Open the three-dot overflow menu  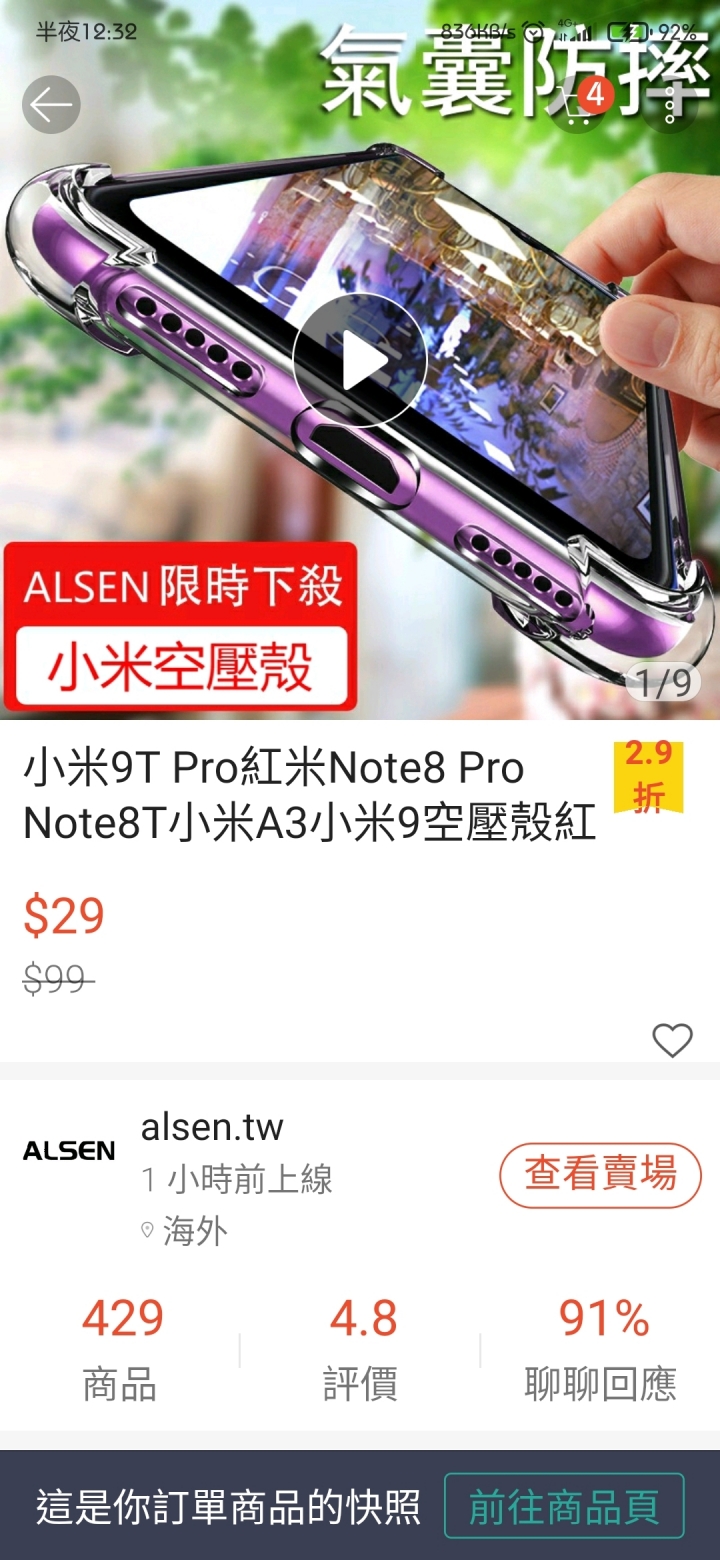668,105
